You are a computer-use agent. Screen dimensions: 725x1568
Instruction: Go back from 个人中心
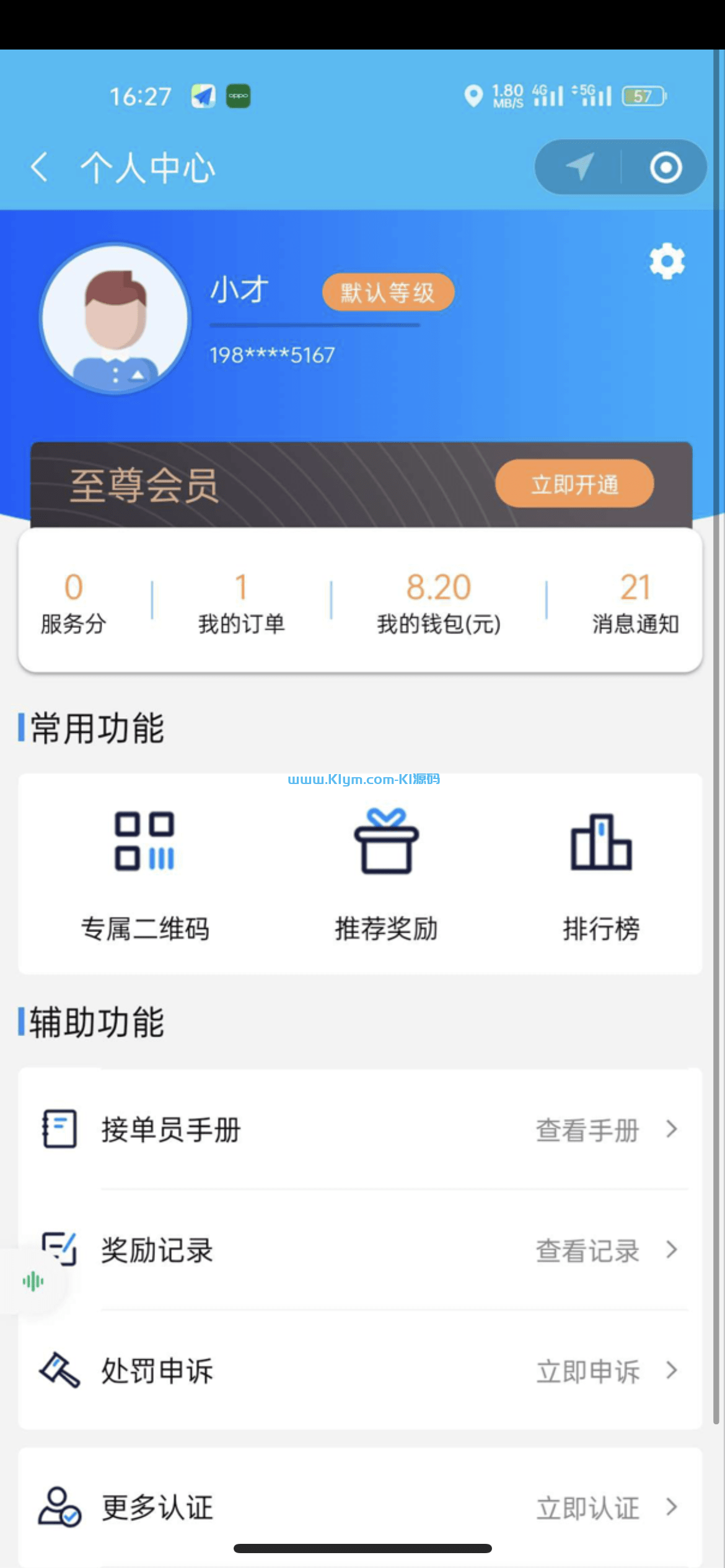point(40,168)
